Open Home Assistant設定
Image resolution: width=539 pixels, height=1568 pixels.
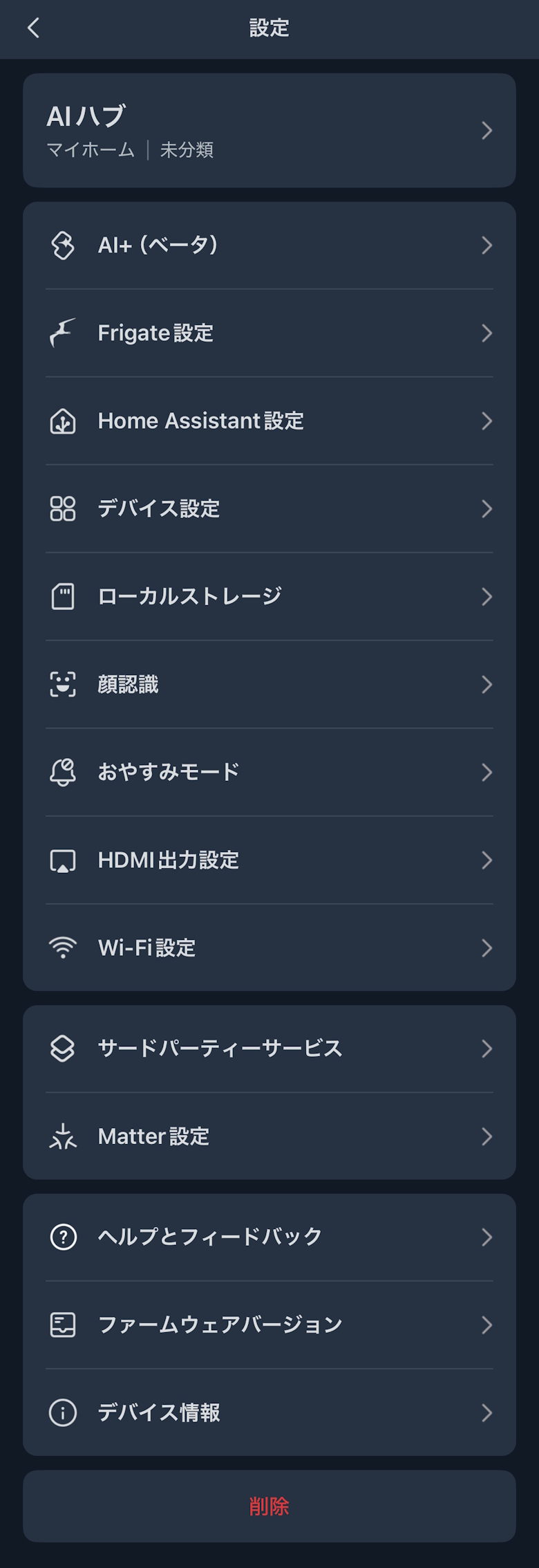click(269, 421)
